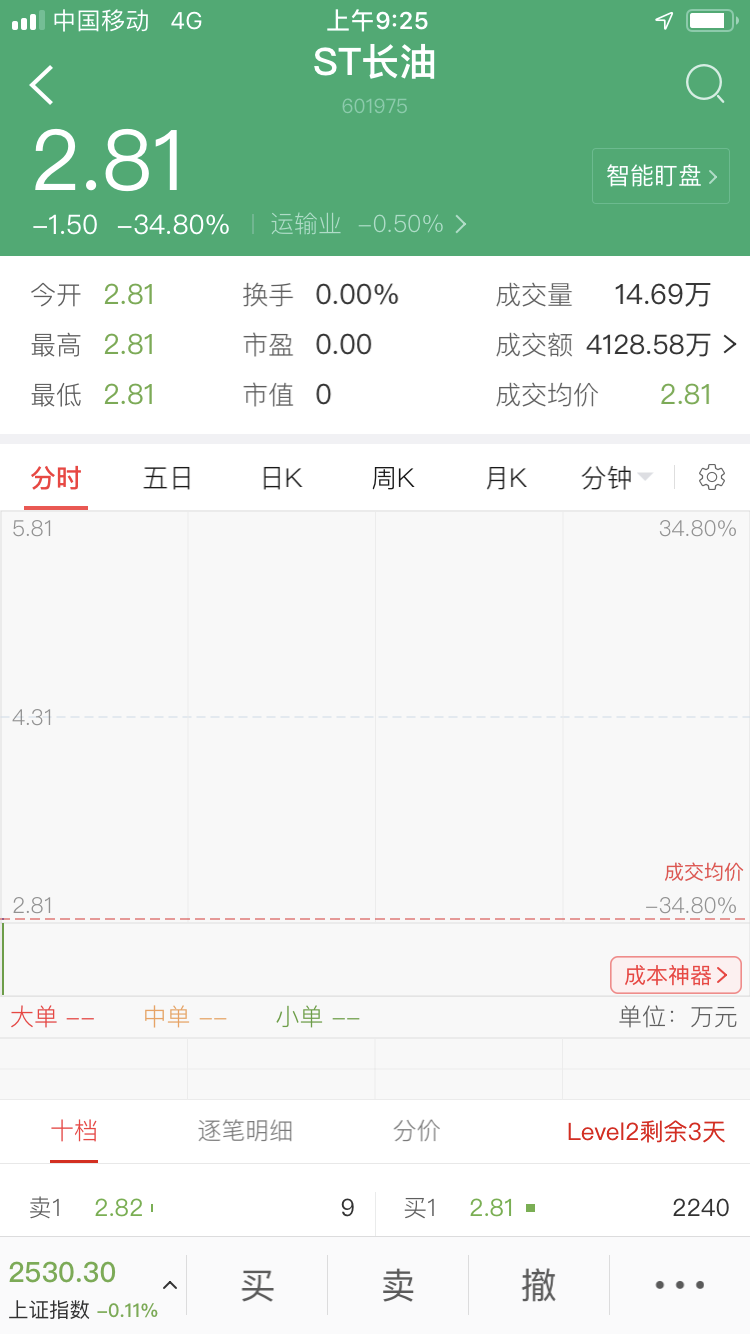Screen dimensions: 750x1334
Task: Tap the more options ellipsis icon
Action: [x=679, y=1284]
